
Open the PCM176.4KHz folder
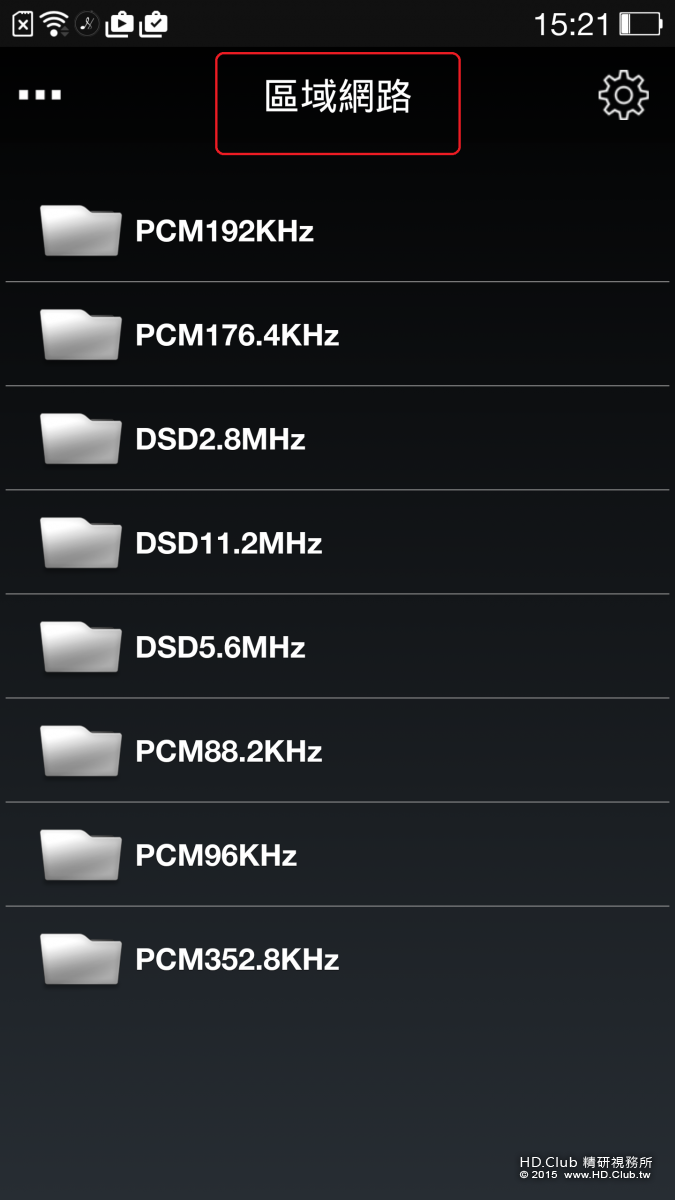point(237,336)
